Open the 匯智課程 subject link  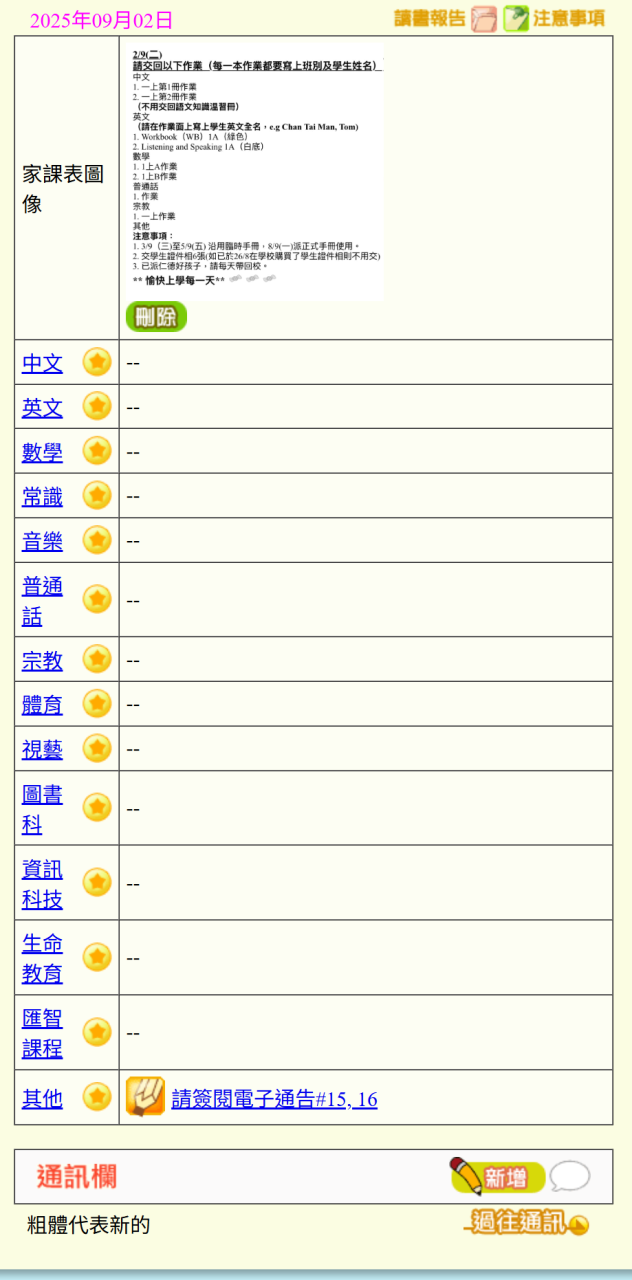pos(42,1032)
